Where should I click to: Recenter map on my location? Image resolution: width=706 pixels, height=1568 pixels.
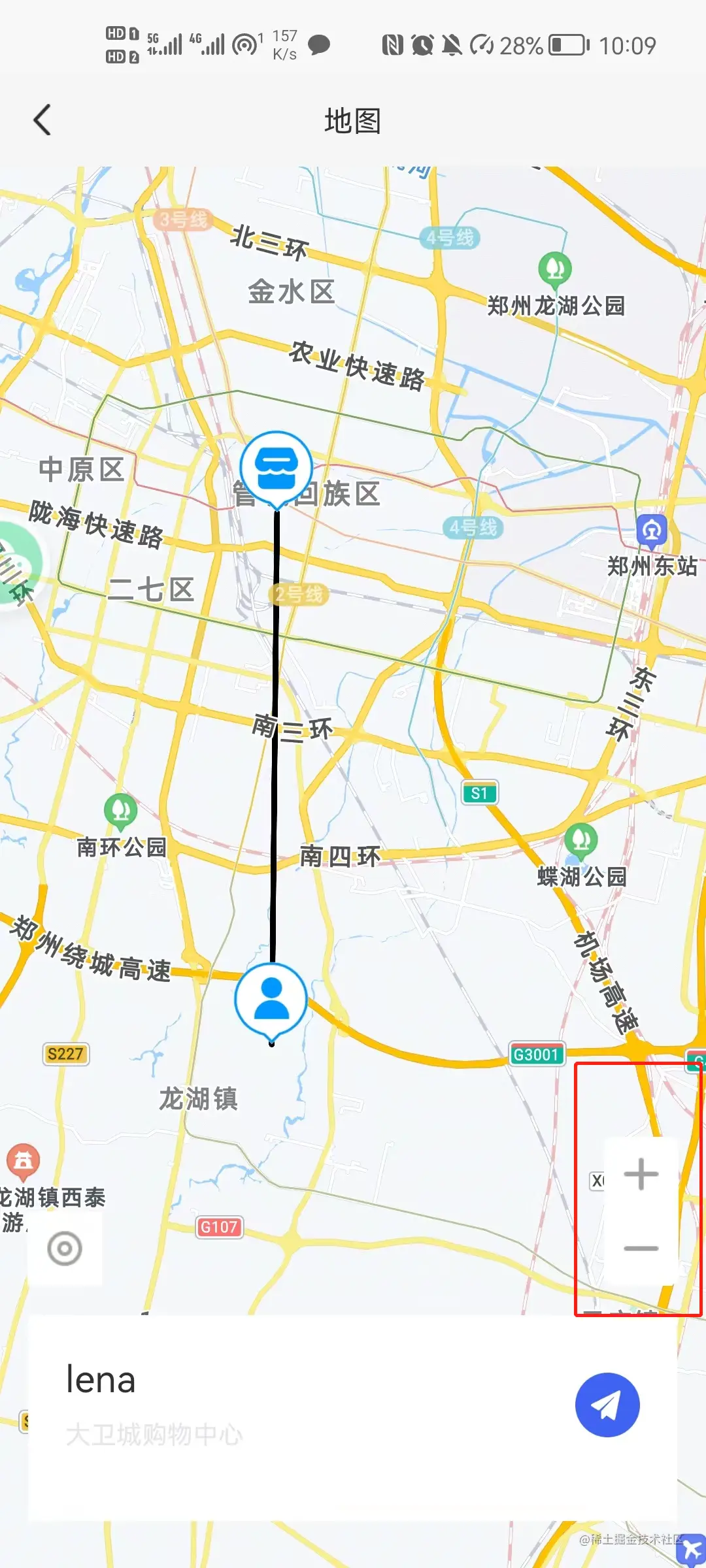(x=65, y=1249)
